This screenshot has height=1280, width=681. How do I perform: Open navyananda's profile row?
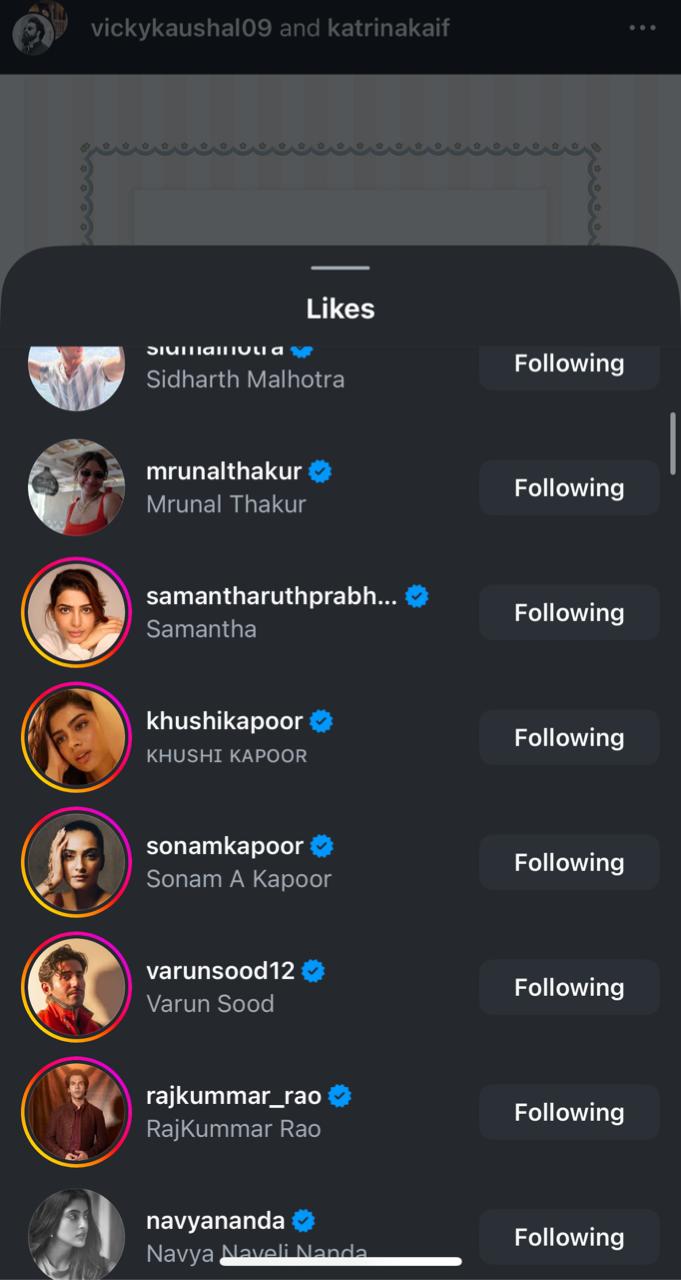pyautogui.click(x=216, y=1222)
